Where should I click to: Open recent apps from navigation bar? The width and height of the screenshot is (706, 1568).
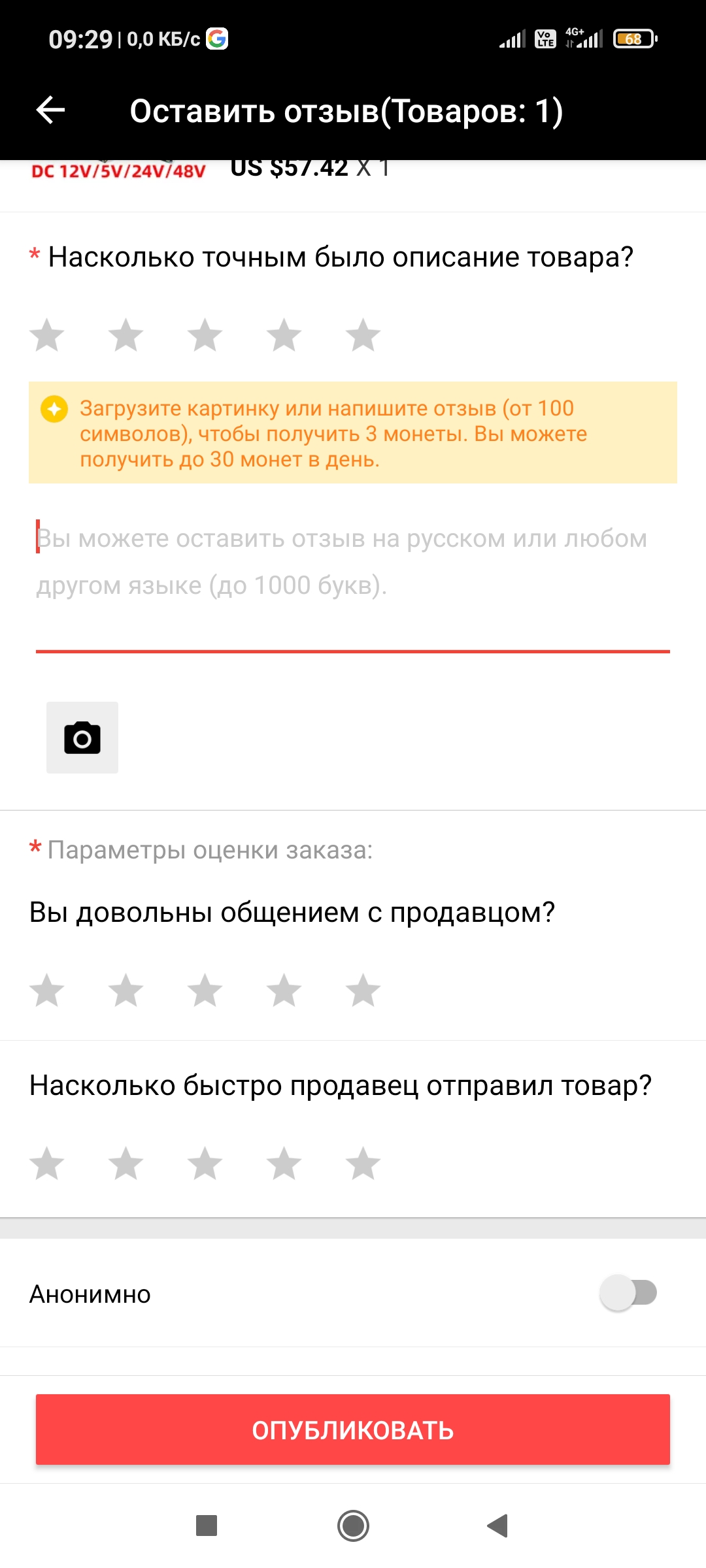point(207,1526)
